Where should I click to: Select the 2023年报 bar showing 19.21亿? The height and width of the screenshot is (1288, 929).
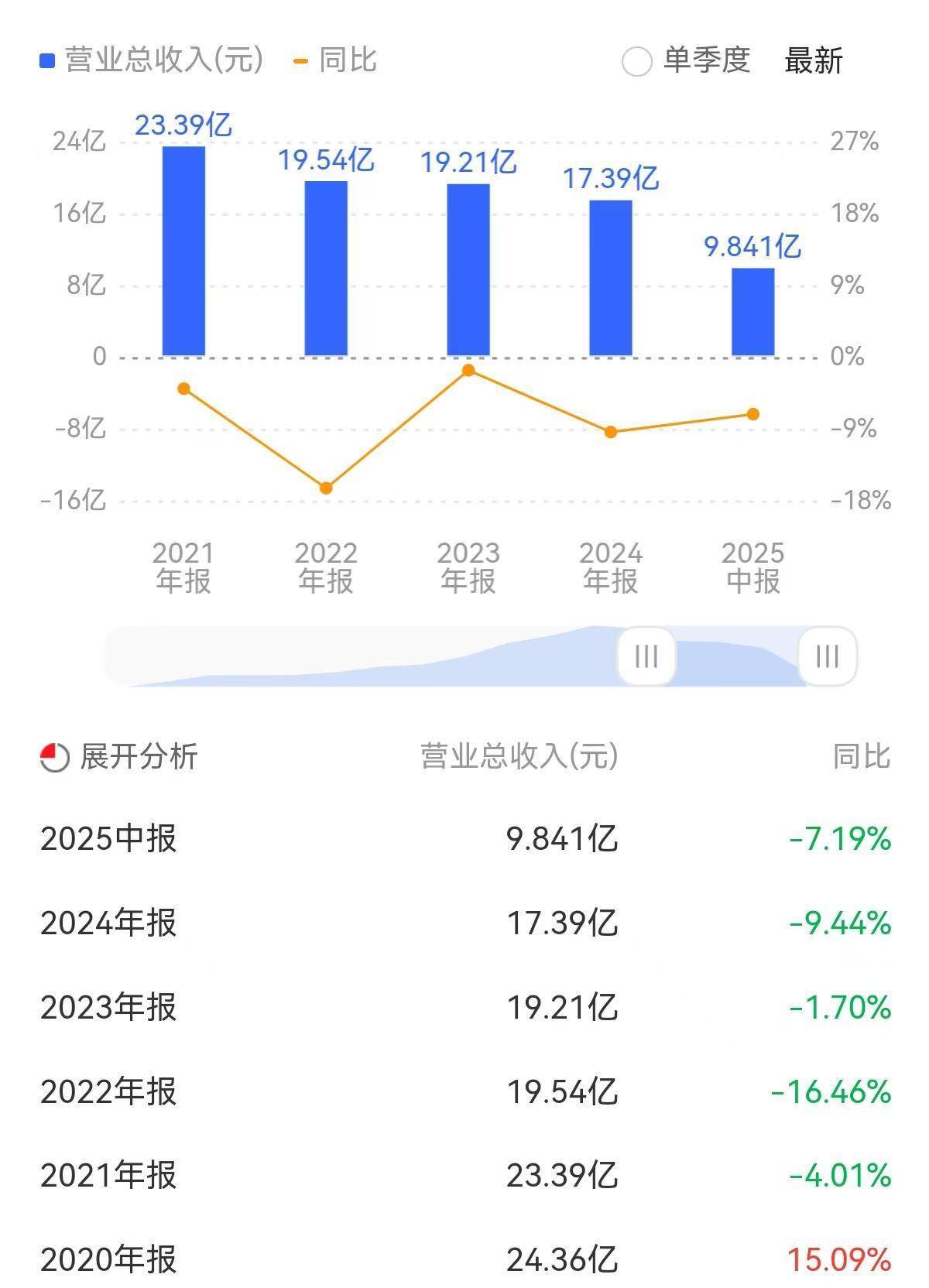[468, 270]
